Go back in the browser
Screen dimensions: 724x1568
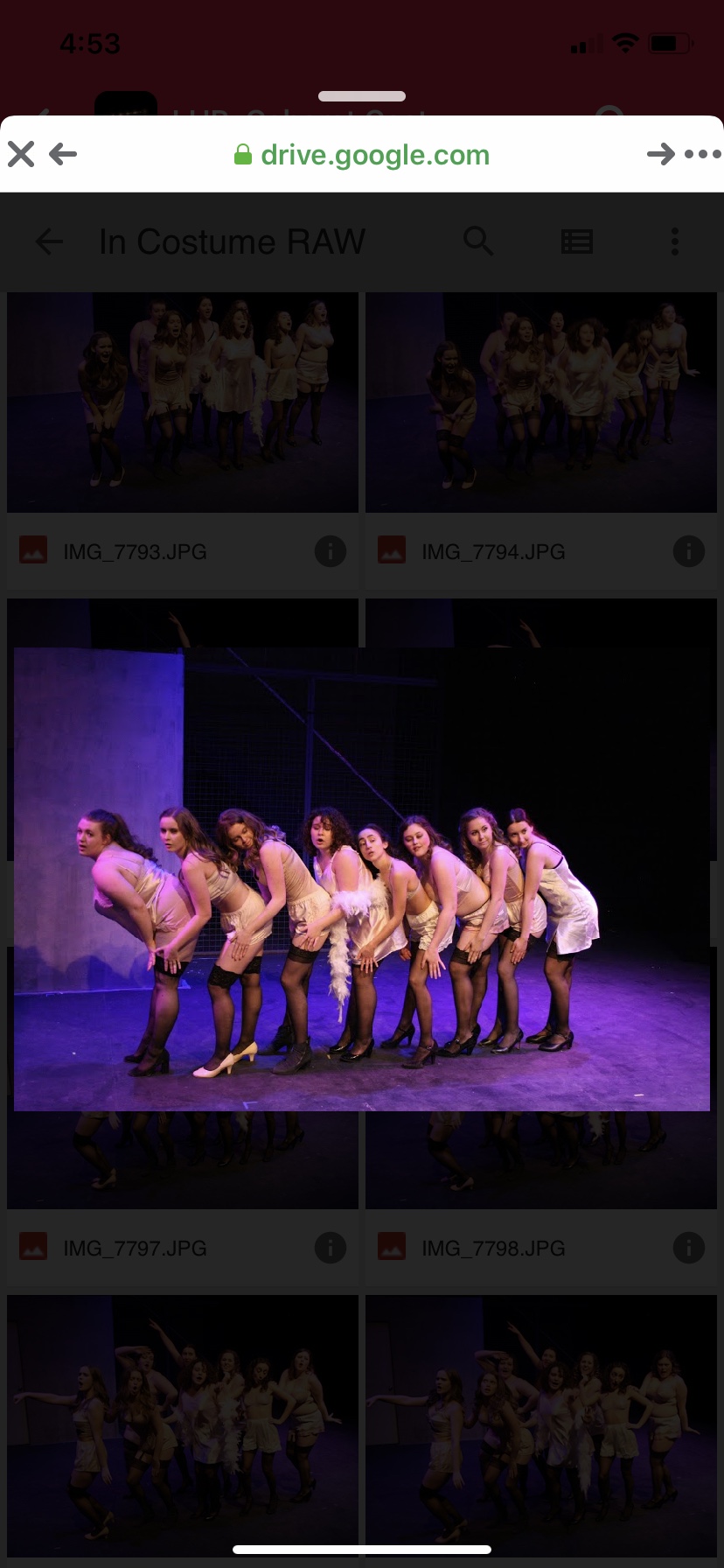click(63, 155)
